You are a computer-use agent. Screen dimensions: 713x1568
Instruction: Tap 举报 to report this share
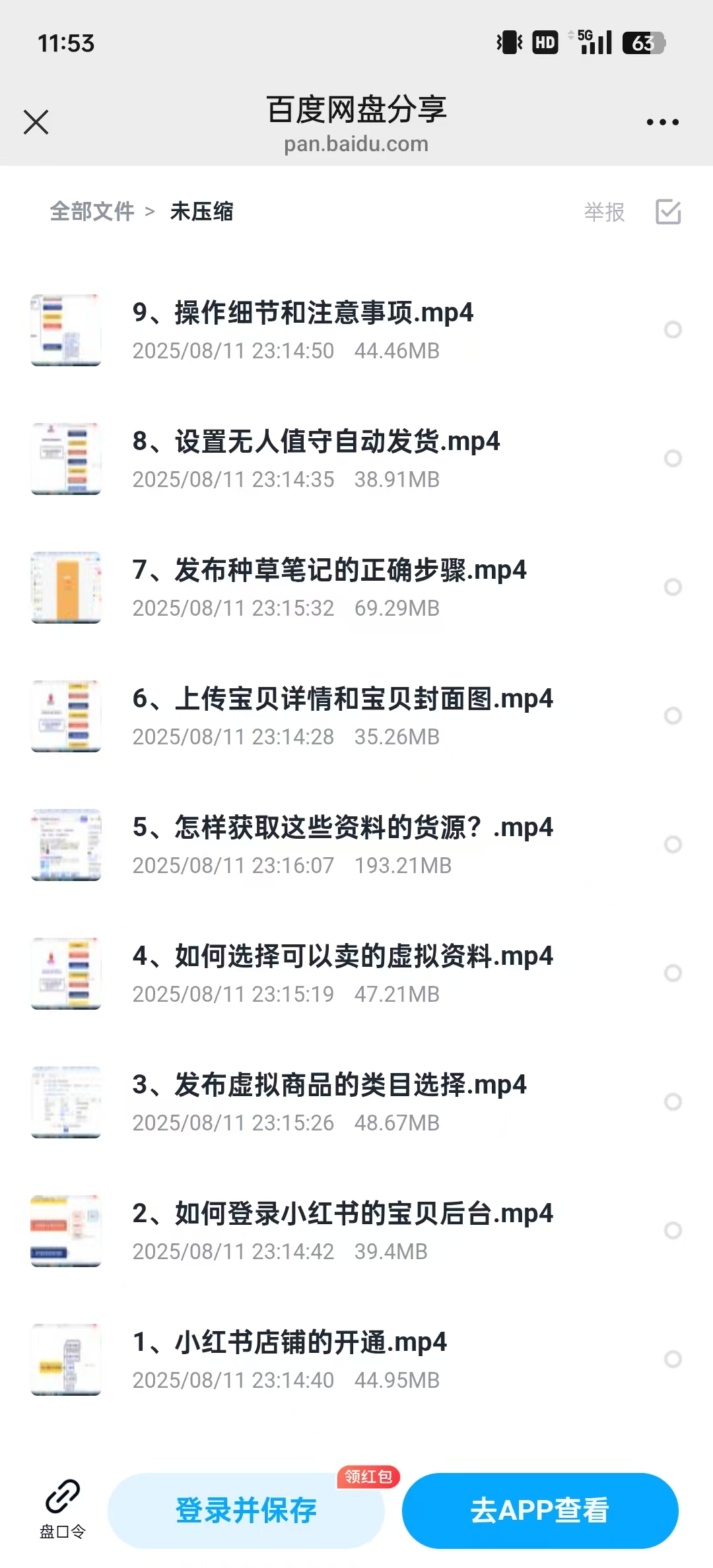(x=604, y=212)
